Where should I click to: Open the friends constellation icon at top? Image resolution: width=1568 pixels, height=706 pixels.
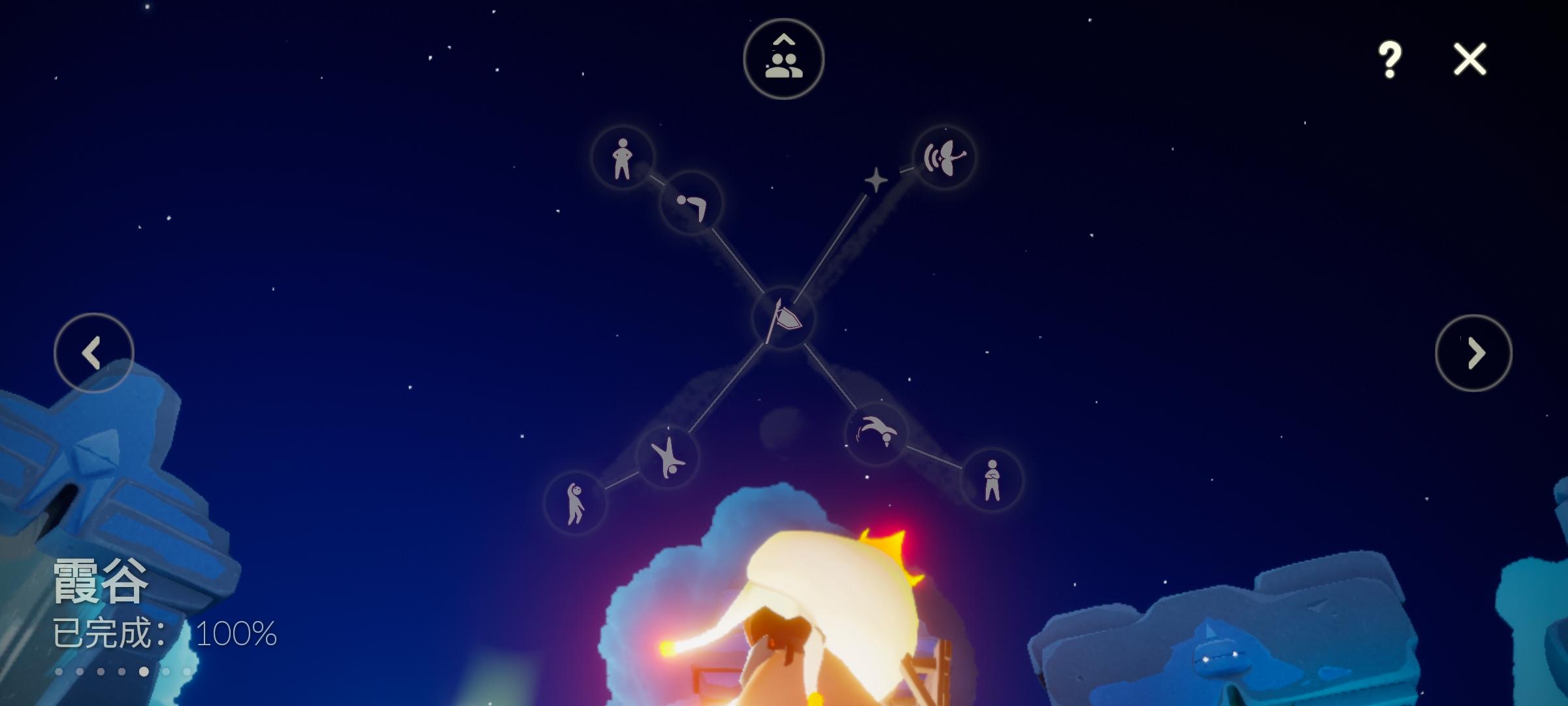tap(783, 59)
